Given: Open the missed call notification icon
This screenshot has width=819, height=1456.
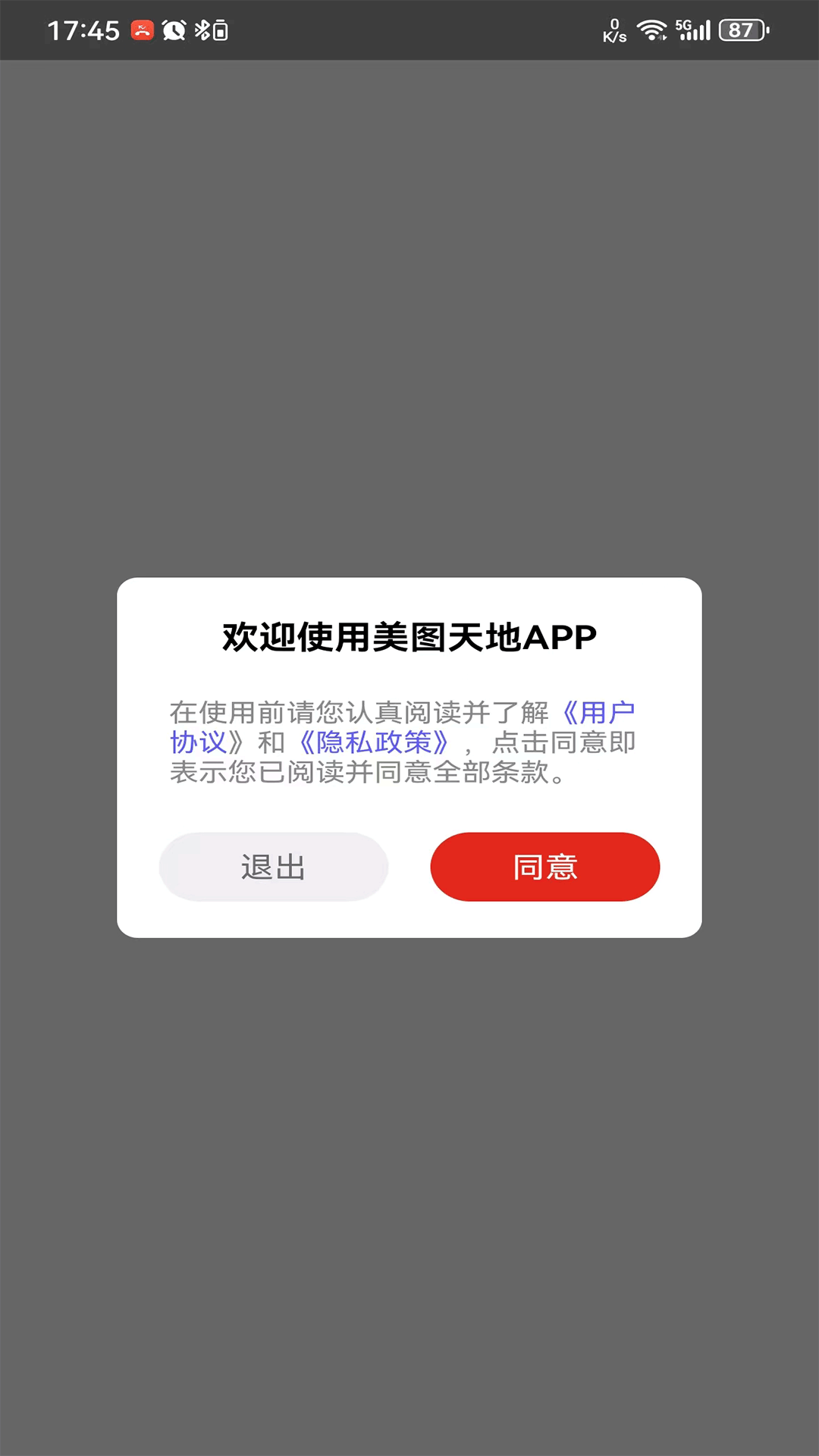Looking at the screenshot, I should (x=143, y=30).
